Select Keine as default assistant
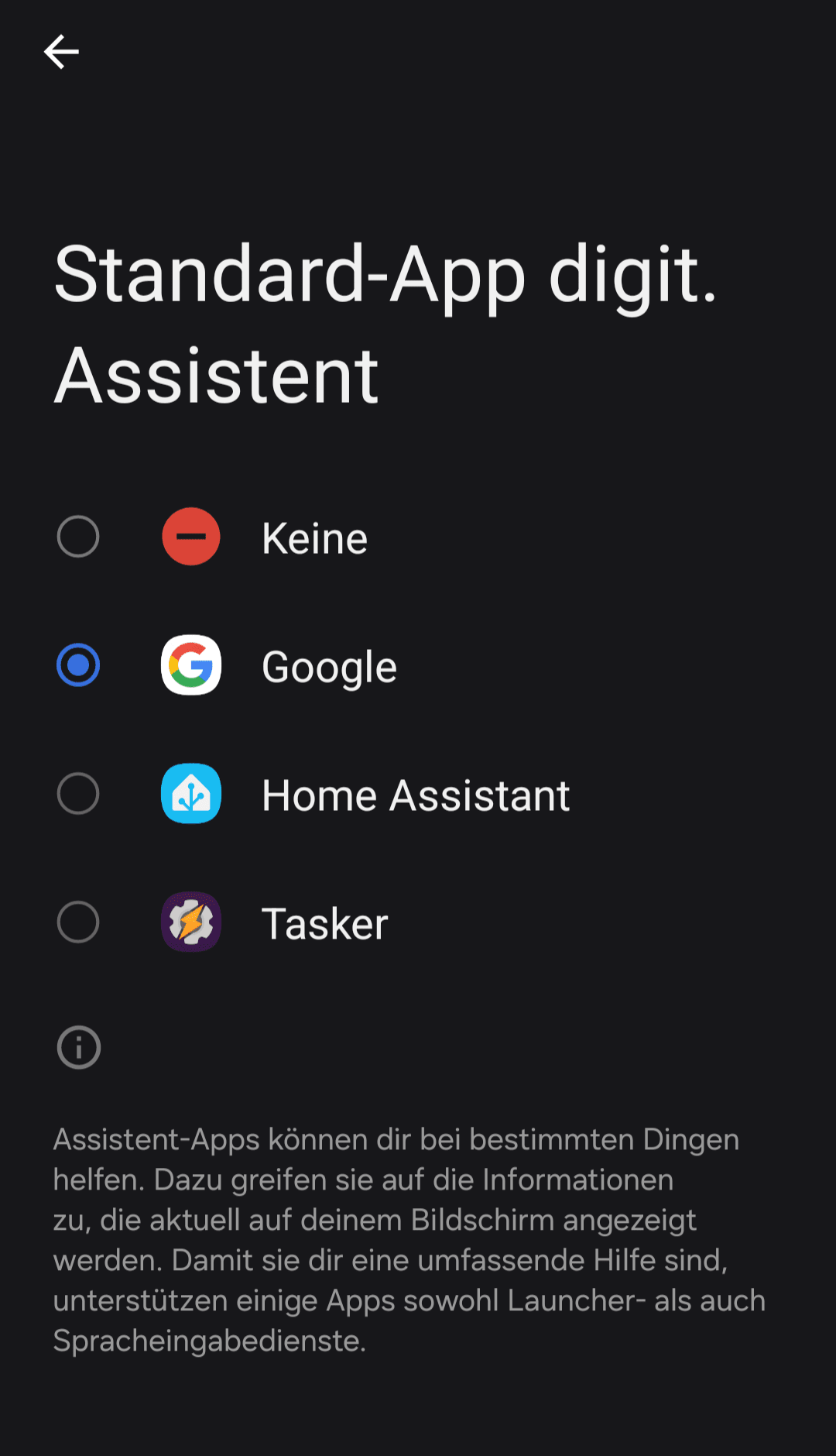This screenshot has width=836, height=1456. click(78, 537)
